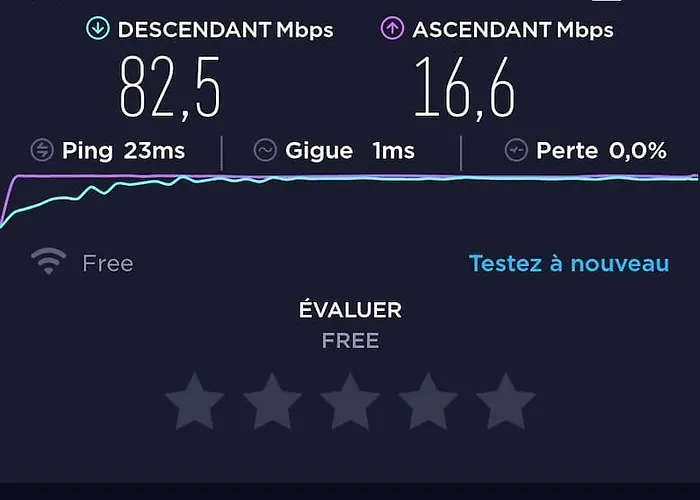
Task: Select the third rating star
Action: point(350,402)
